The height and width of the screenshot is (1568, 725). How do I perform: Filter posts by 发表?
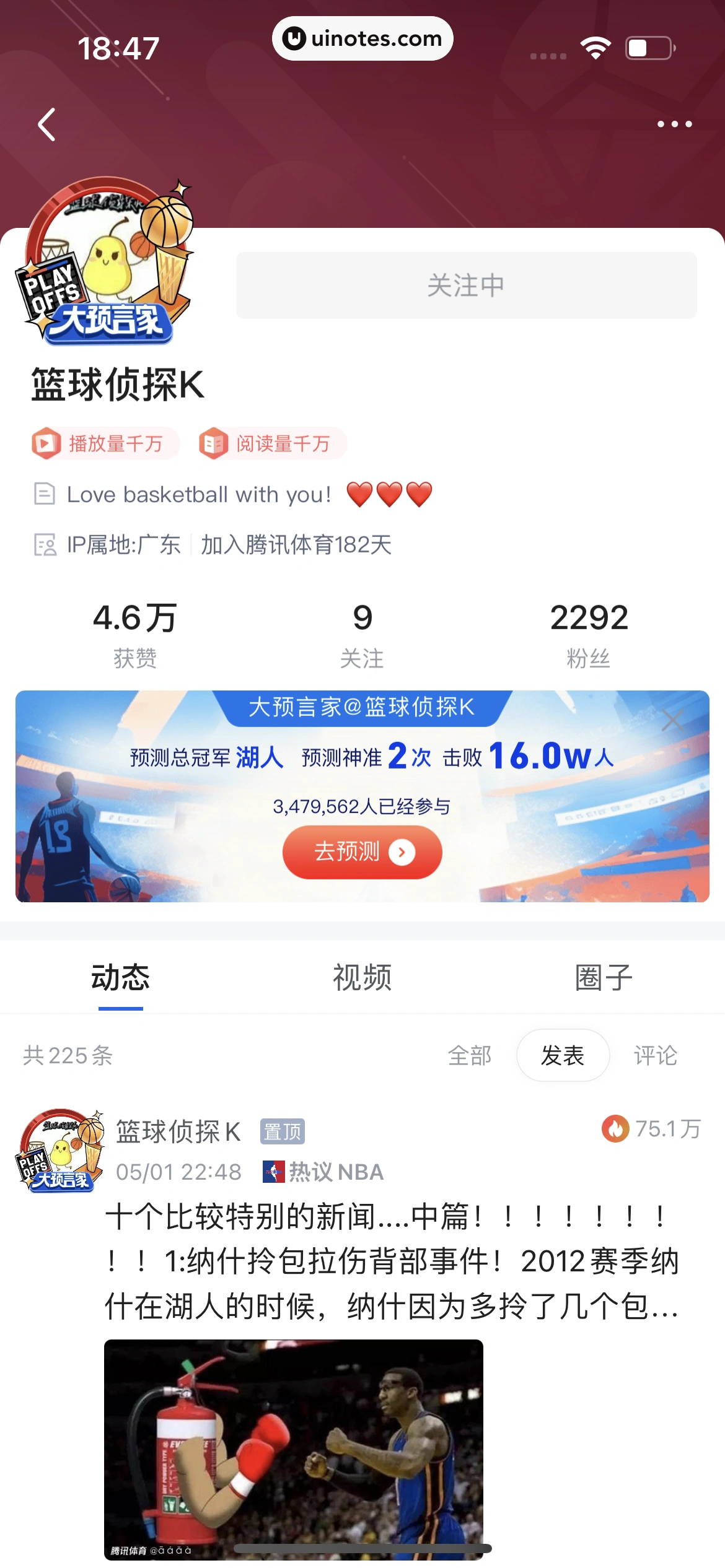[563, 1056]
